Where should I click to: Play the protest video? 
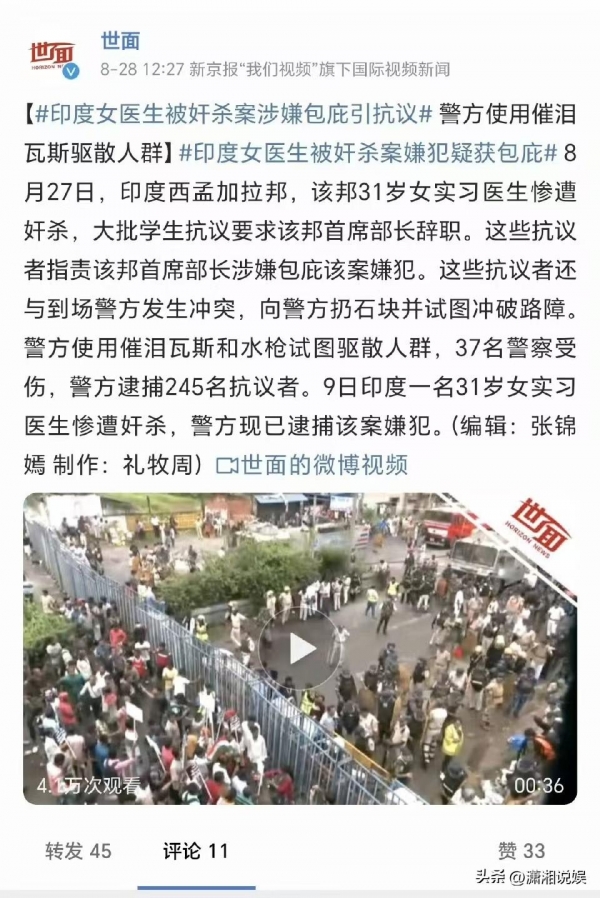coord(300,648)
